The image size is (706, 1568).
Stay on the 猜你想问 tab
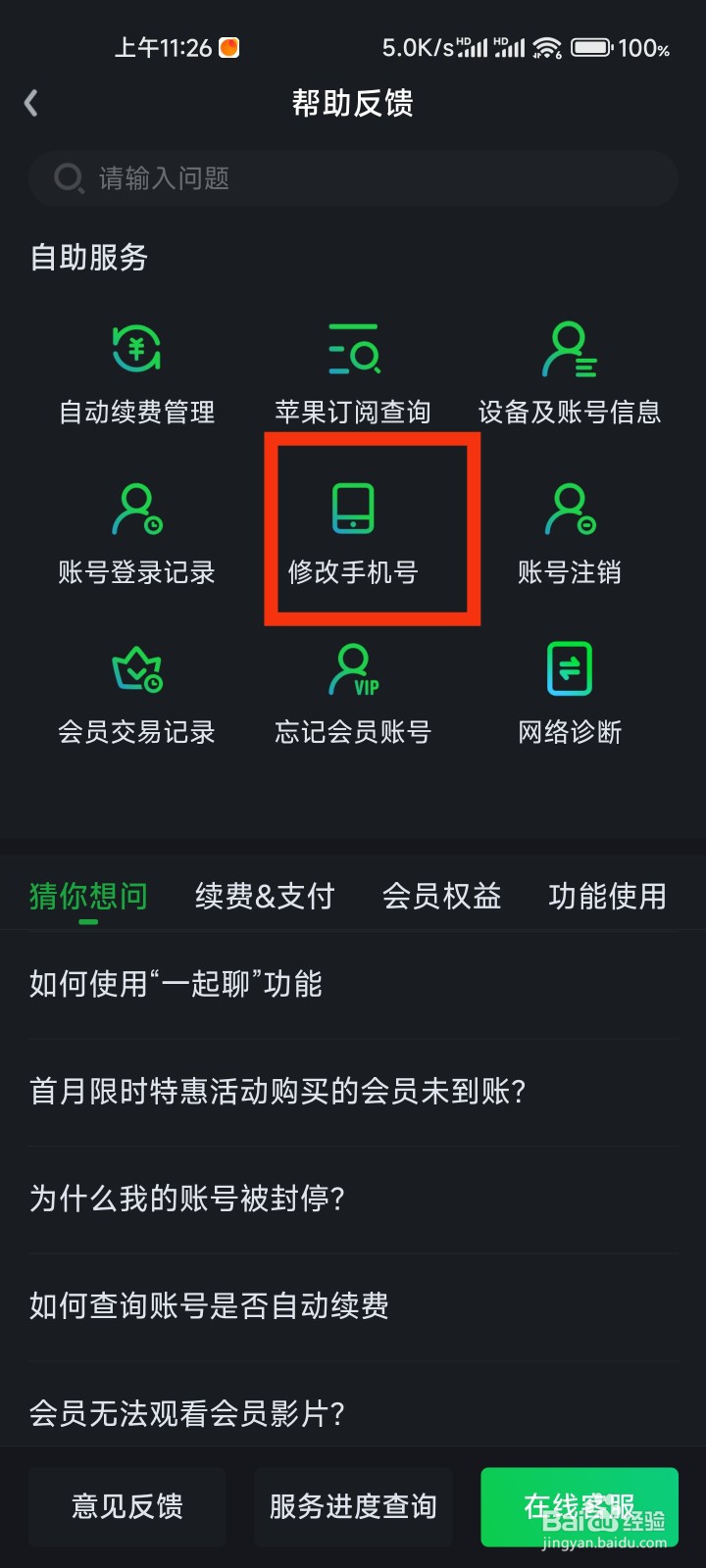coord(87,895)
